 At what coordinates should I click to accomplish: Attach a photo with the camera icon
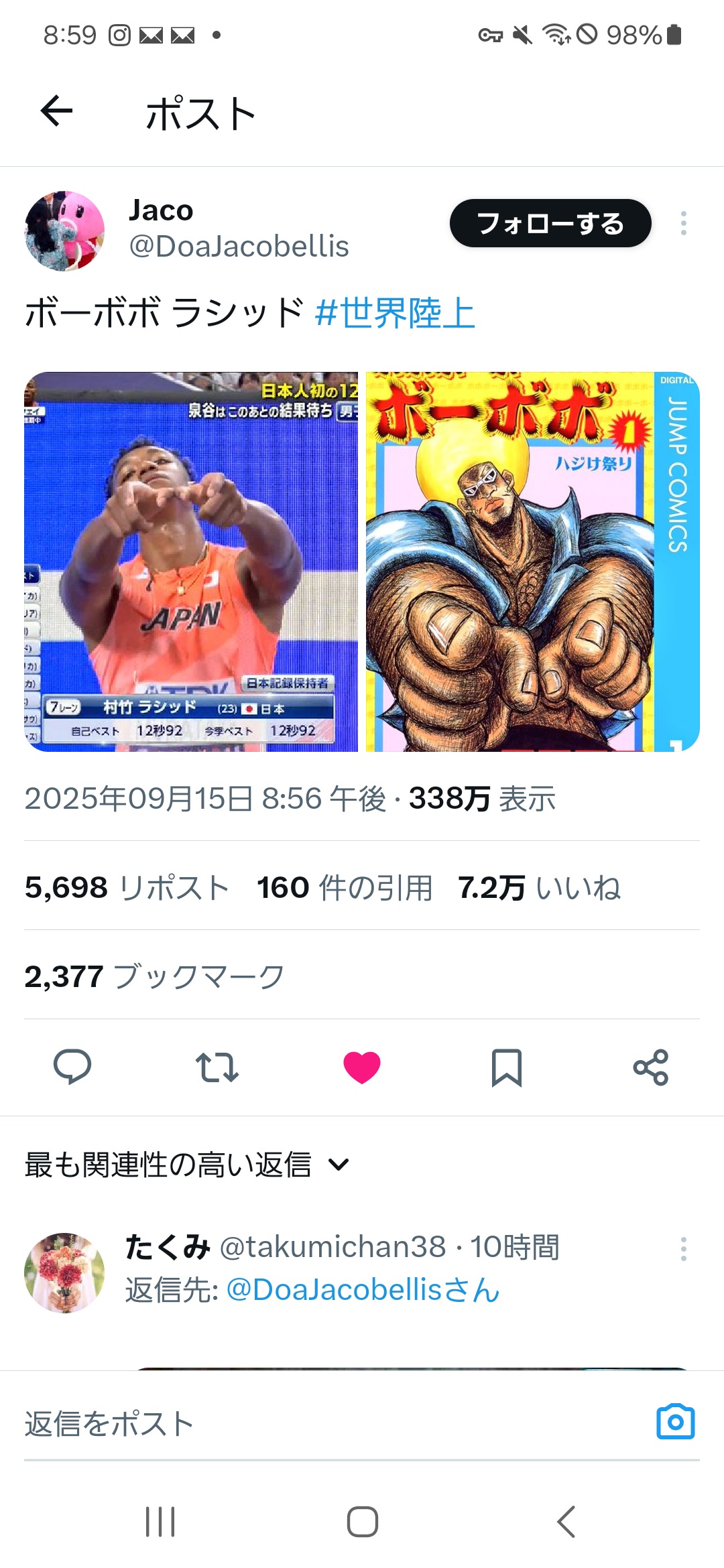tap(676, 1422)
